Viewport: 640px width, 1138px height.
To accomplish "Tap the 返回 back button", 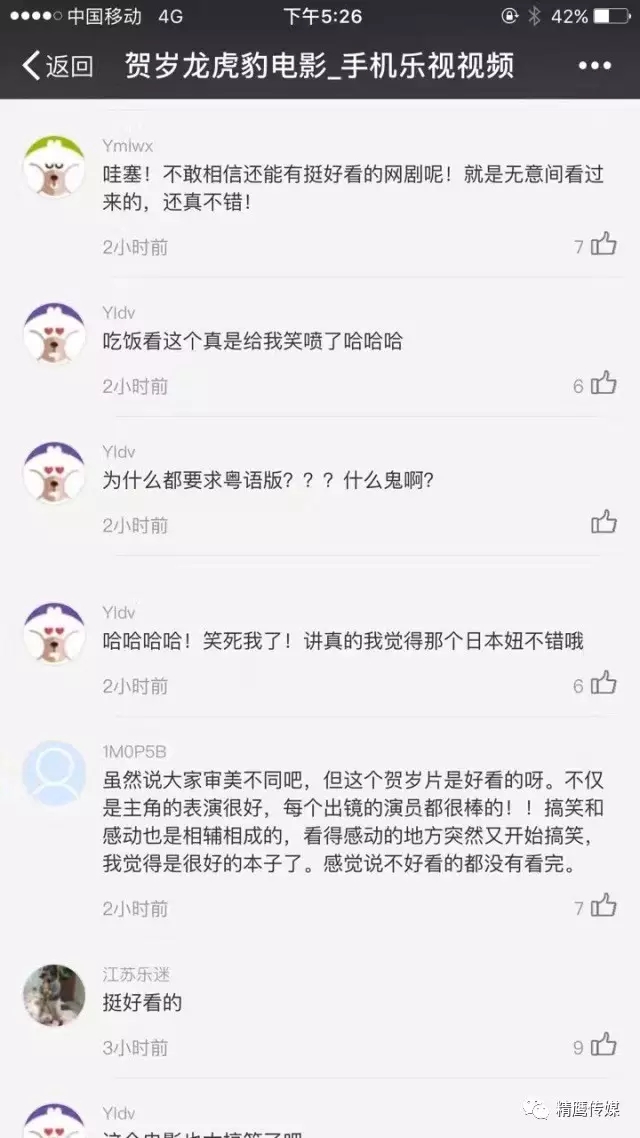I will (x=57, y=66).
